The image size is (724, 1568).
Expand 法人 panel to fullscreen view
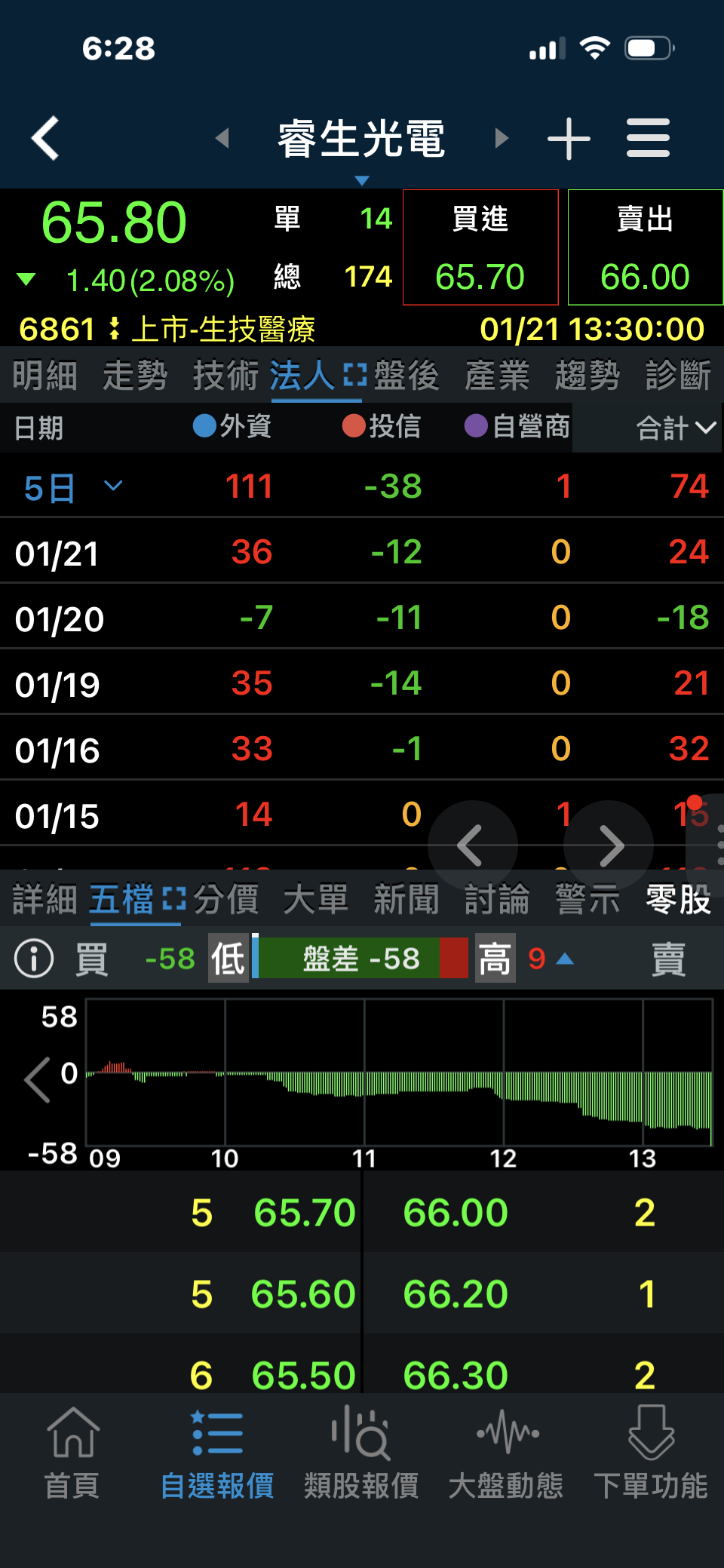point(354,373)
